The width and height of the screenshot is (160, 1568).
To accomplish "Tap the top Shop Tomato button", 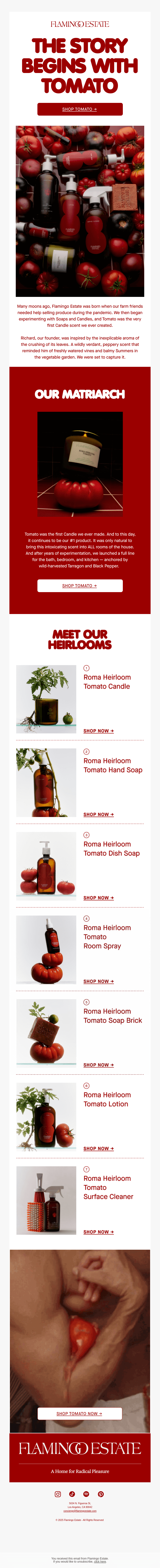I will coord(80,109).
